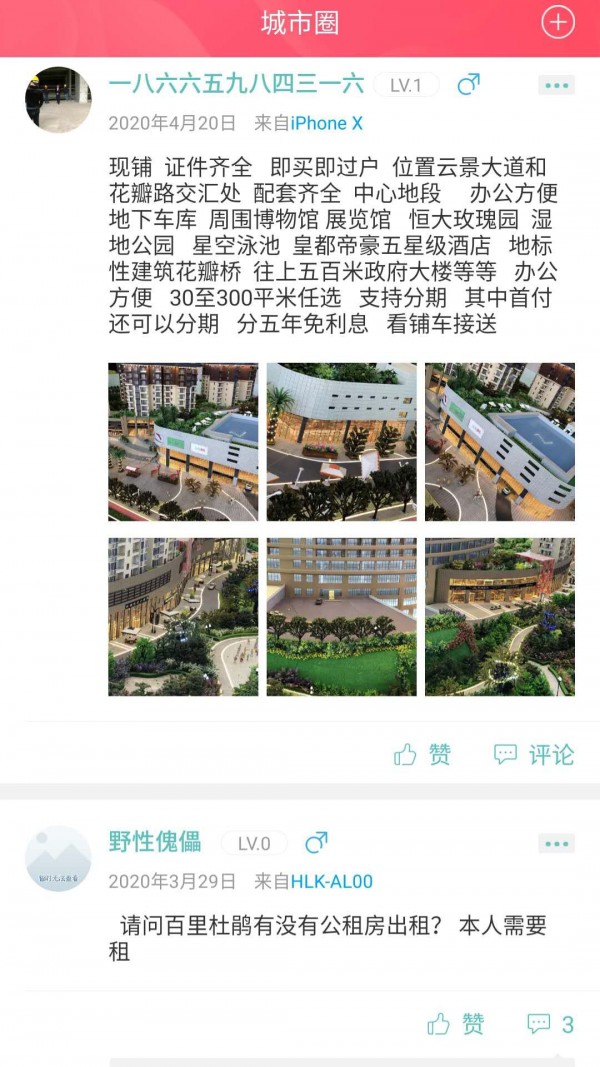View the 3 comments on 野性傀儡's post

551,1024
